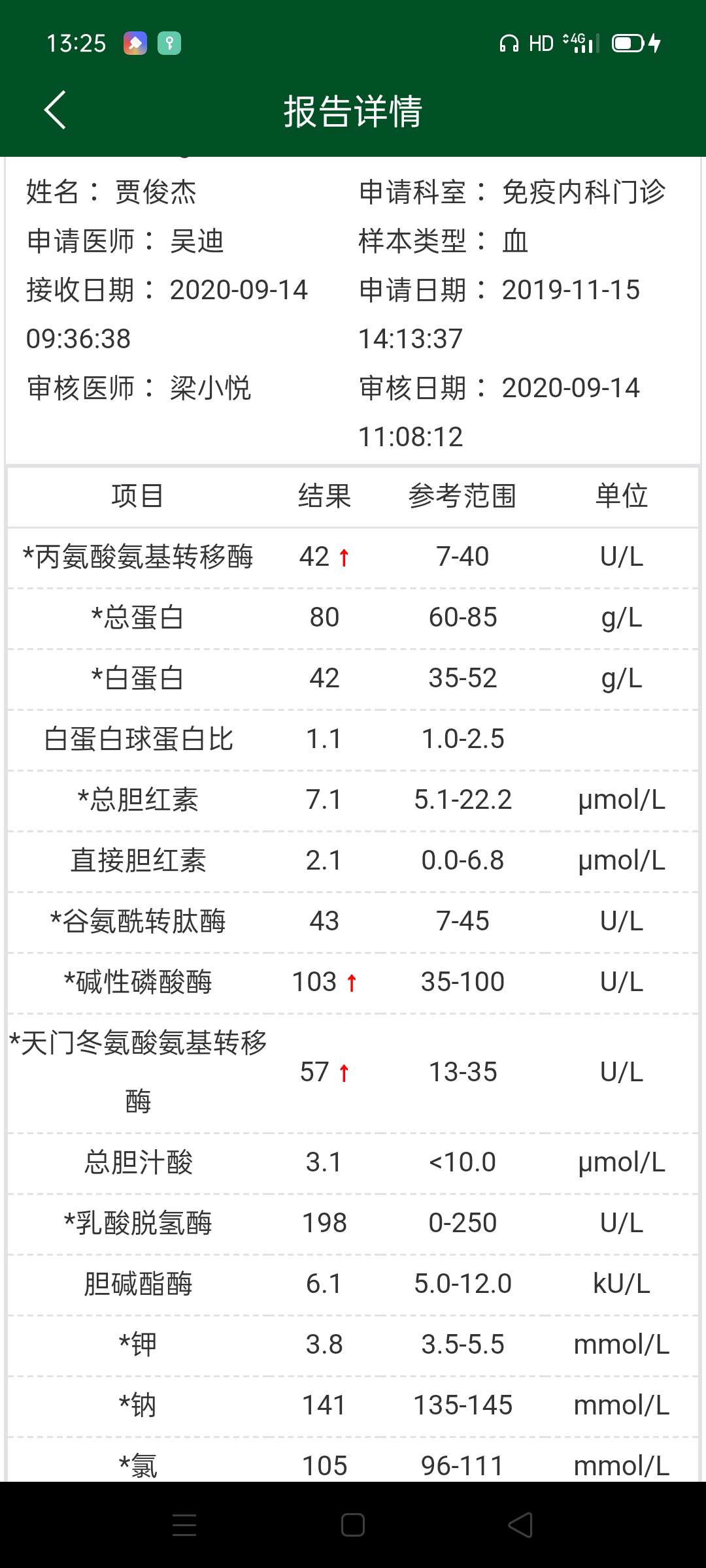Tap the back arrow beside 报告详情
The height and width of the screenshot is (1568, 706).
point(55,110)
